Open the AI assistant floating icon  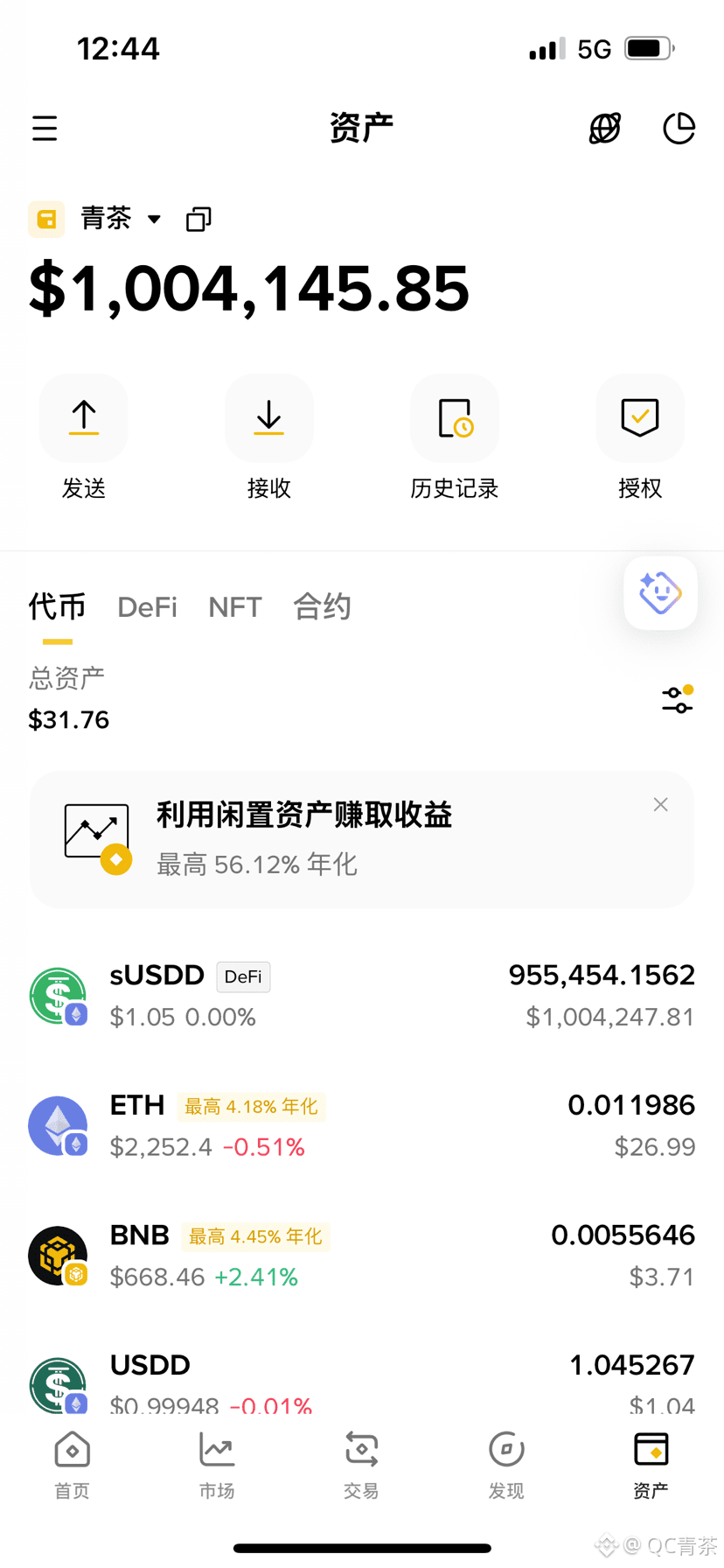pos(660,593)
